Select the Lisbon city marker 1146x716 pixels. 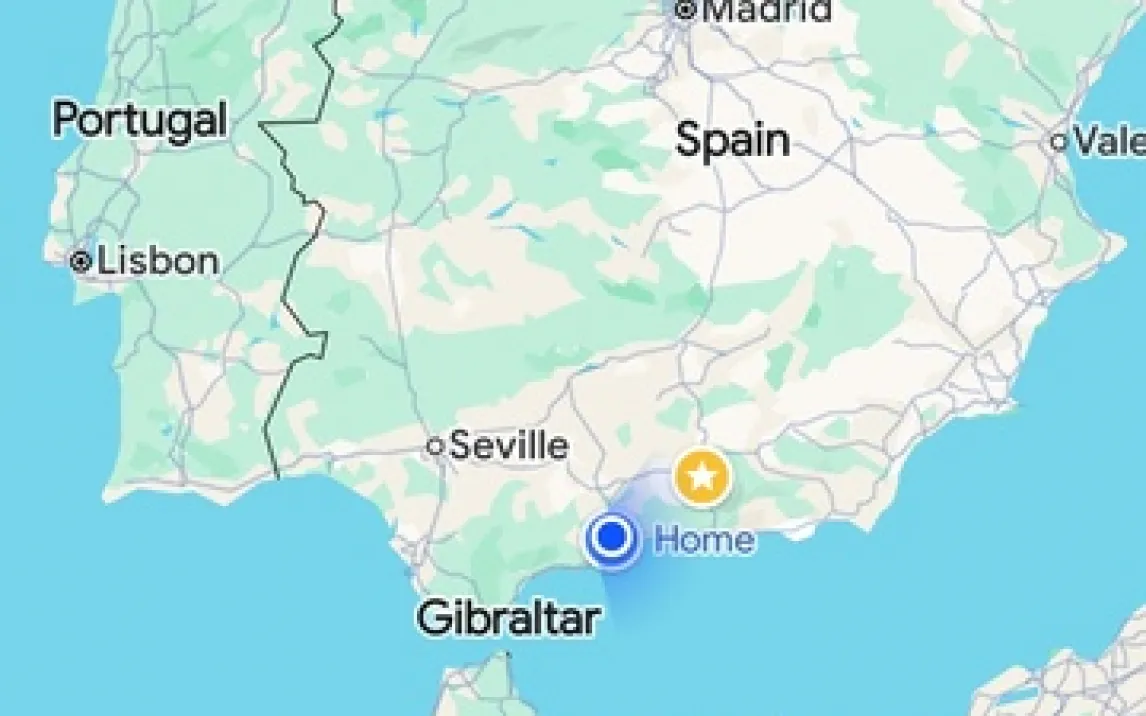81,262
